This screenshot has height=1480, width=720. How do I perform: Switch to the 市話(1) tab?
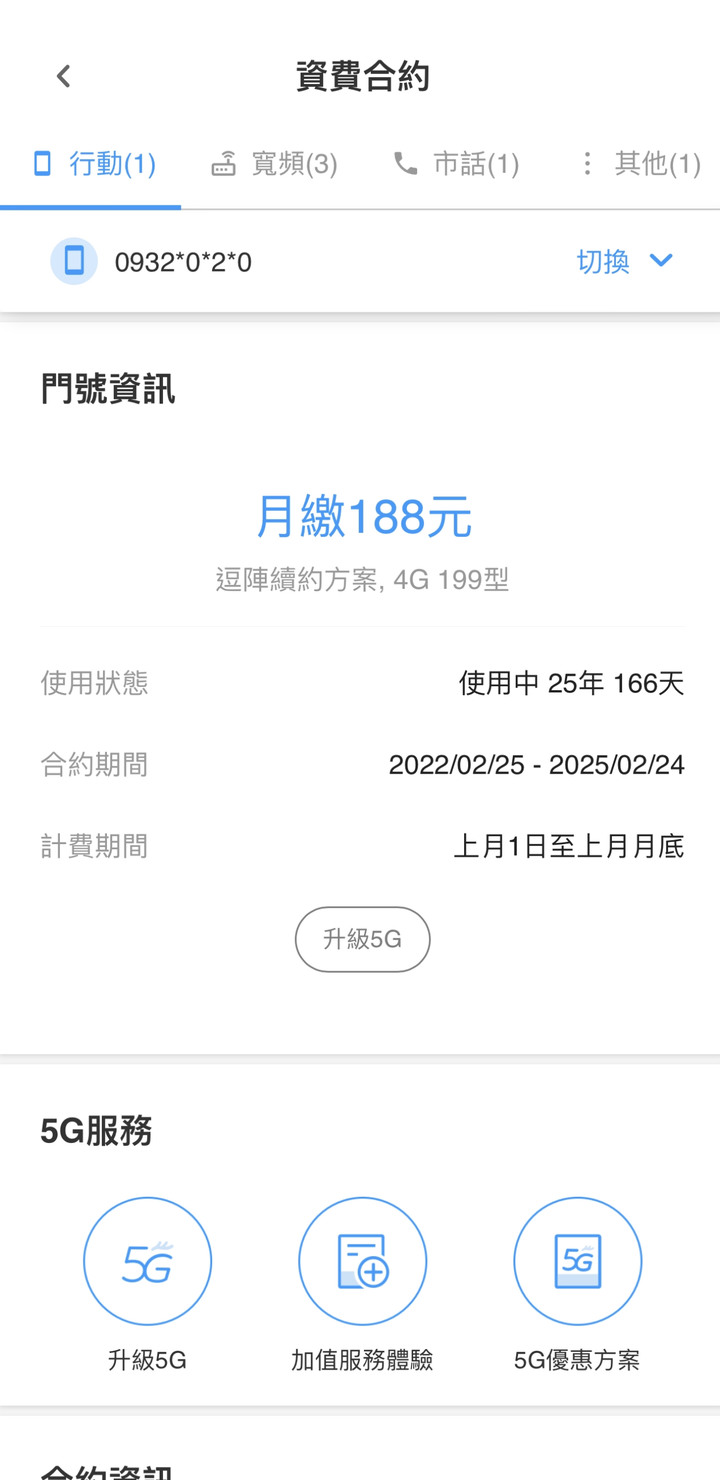pos(456,164)
